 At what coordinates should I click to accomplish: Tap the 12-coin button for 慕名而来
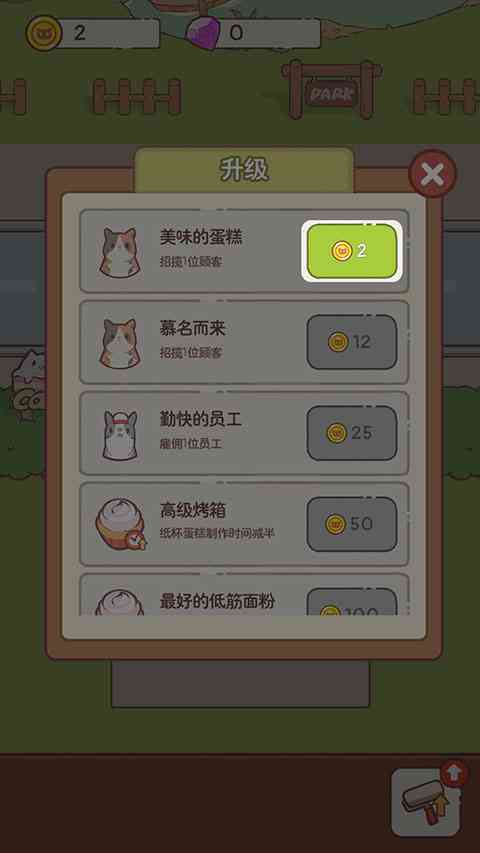352,342
